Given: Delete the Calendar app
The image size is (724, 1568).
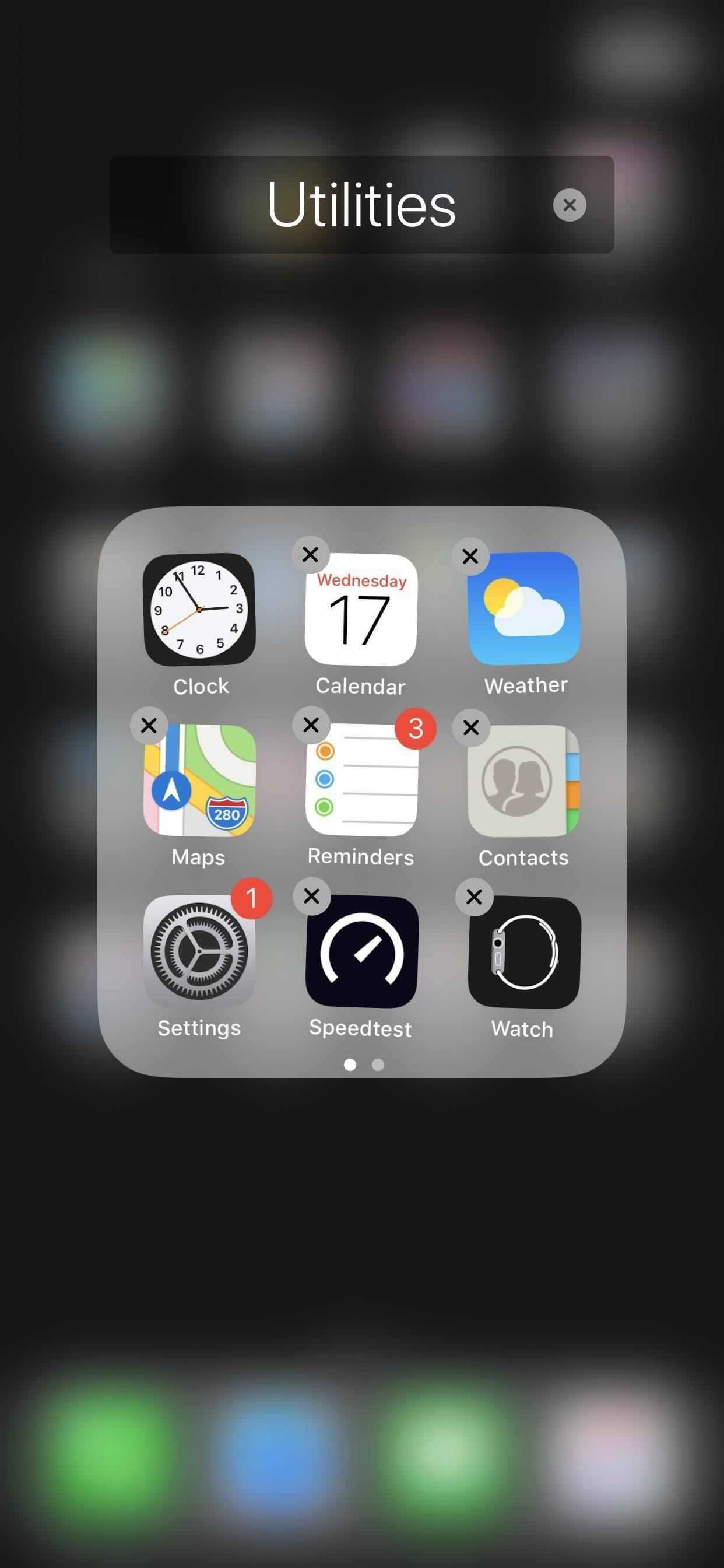Looking at the screenshot, I should click(x=310, y=555).
